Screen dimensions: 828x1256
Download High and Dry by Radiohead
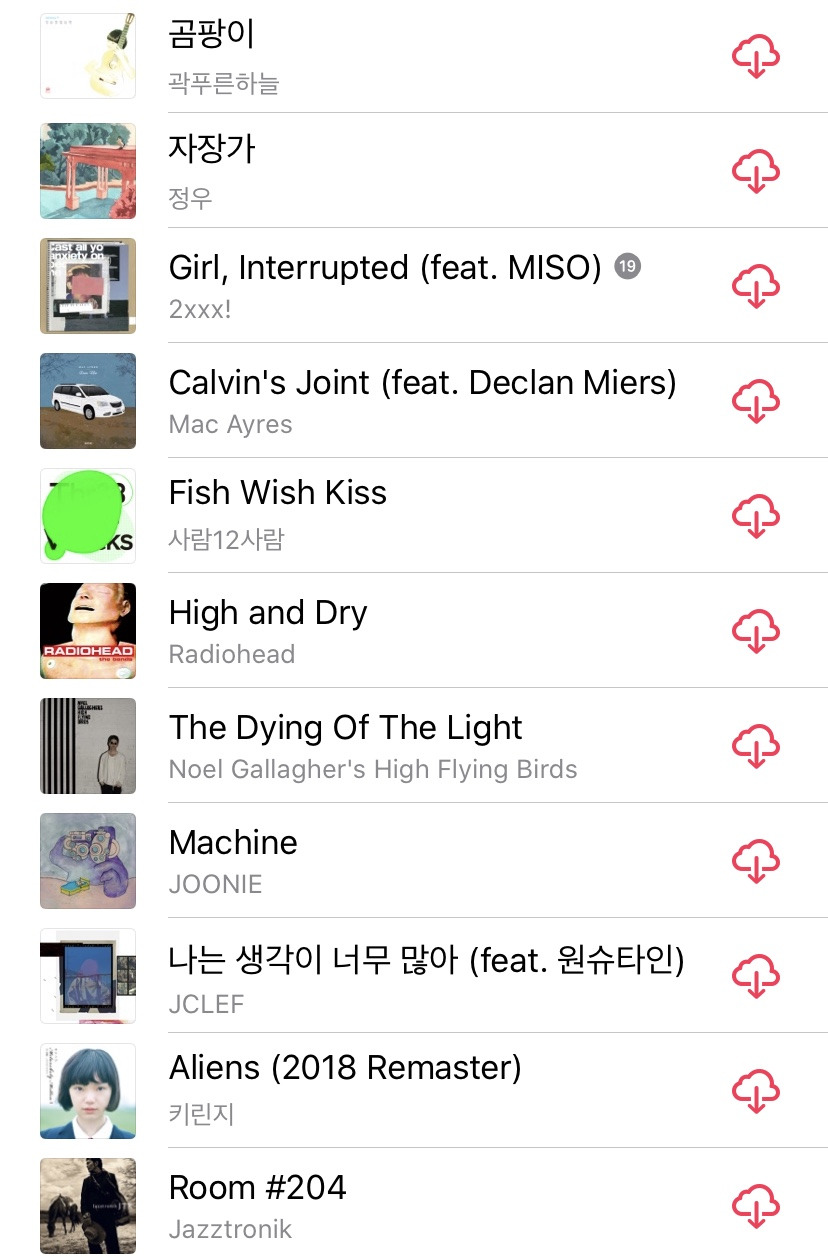tap(756, 631)
